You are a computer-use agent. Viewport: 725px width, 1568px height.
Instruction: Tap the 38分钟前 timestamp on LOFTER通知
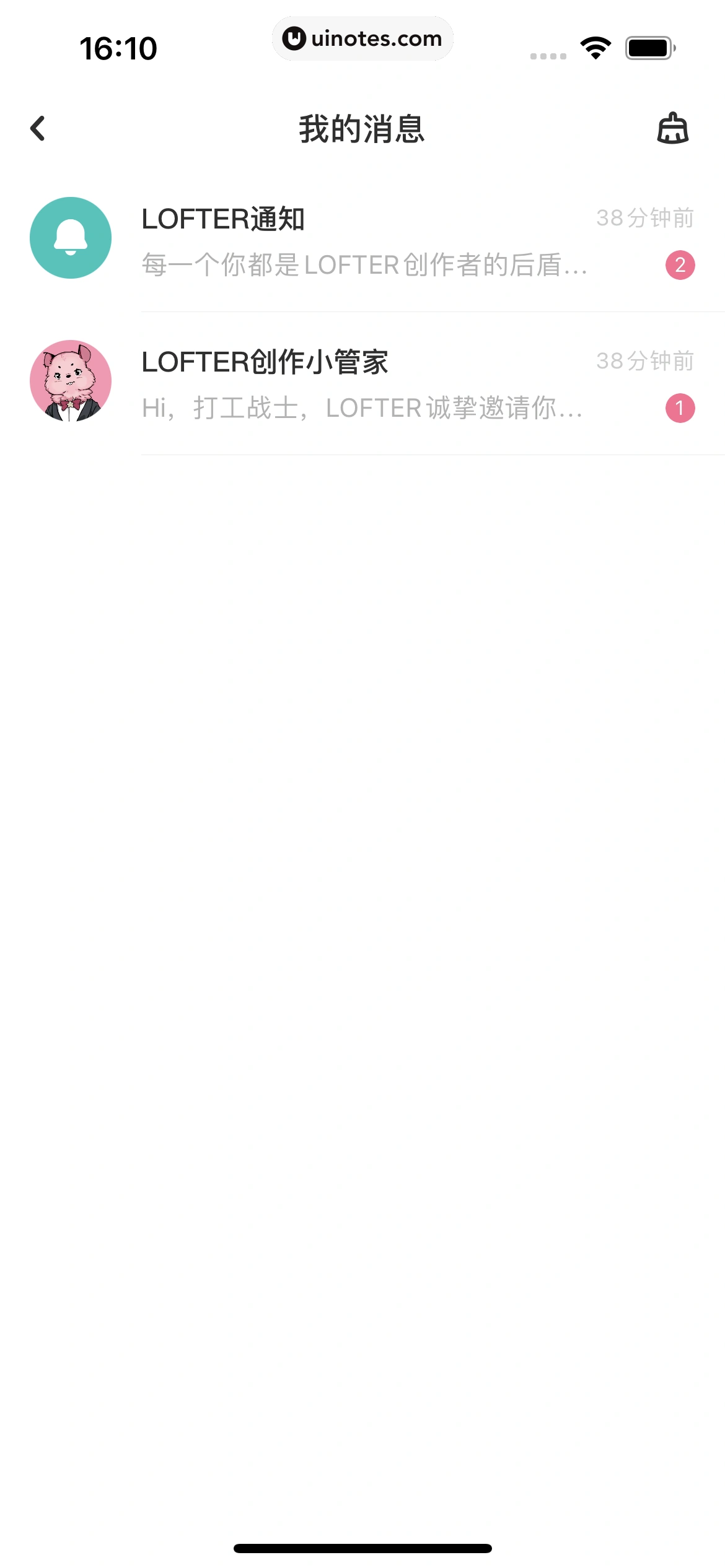point(644,218)
